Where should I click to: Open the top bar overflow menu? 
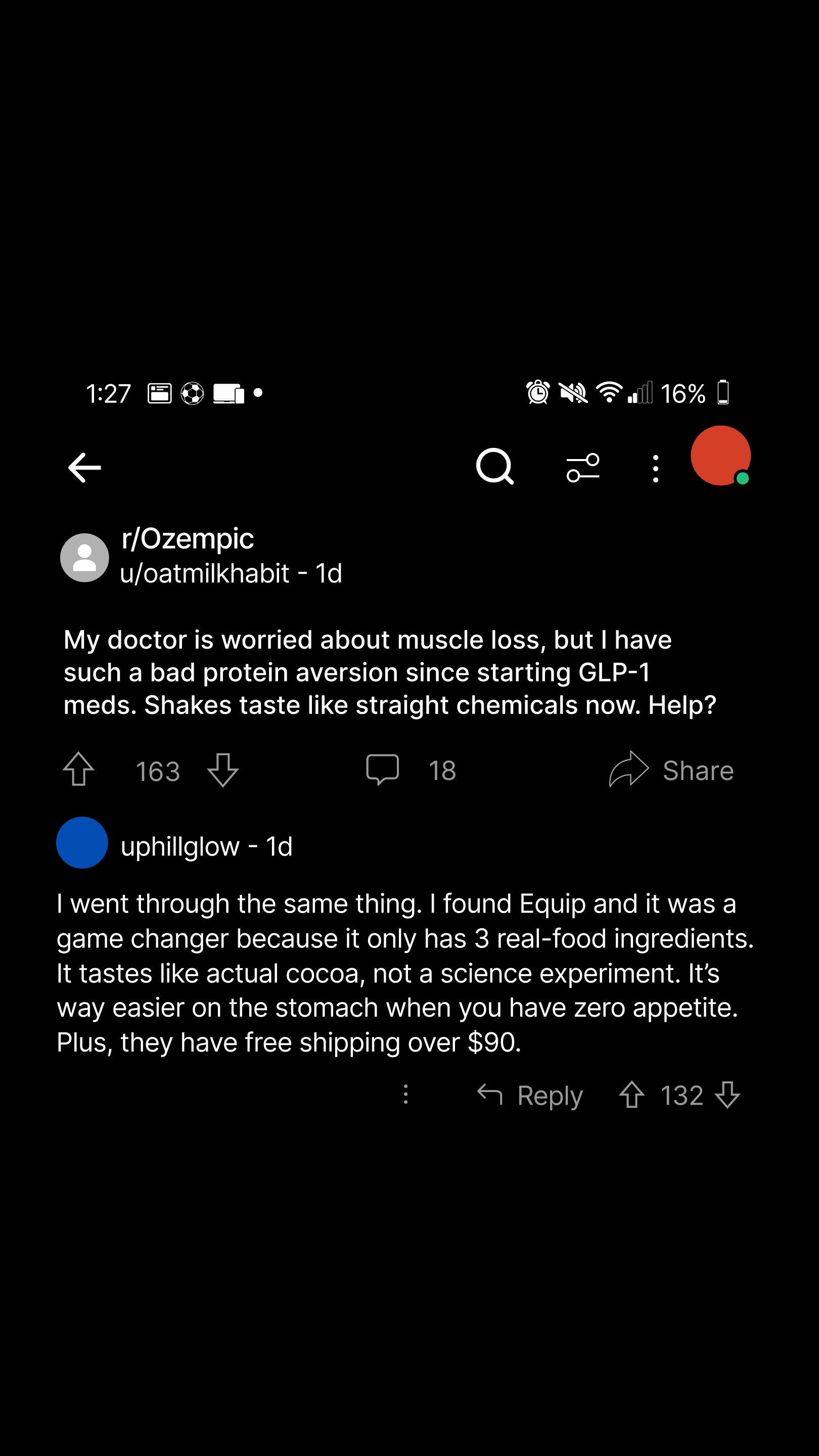656,469
